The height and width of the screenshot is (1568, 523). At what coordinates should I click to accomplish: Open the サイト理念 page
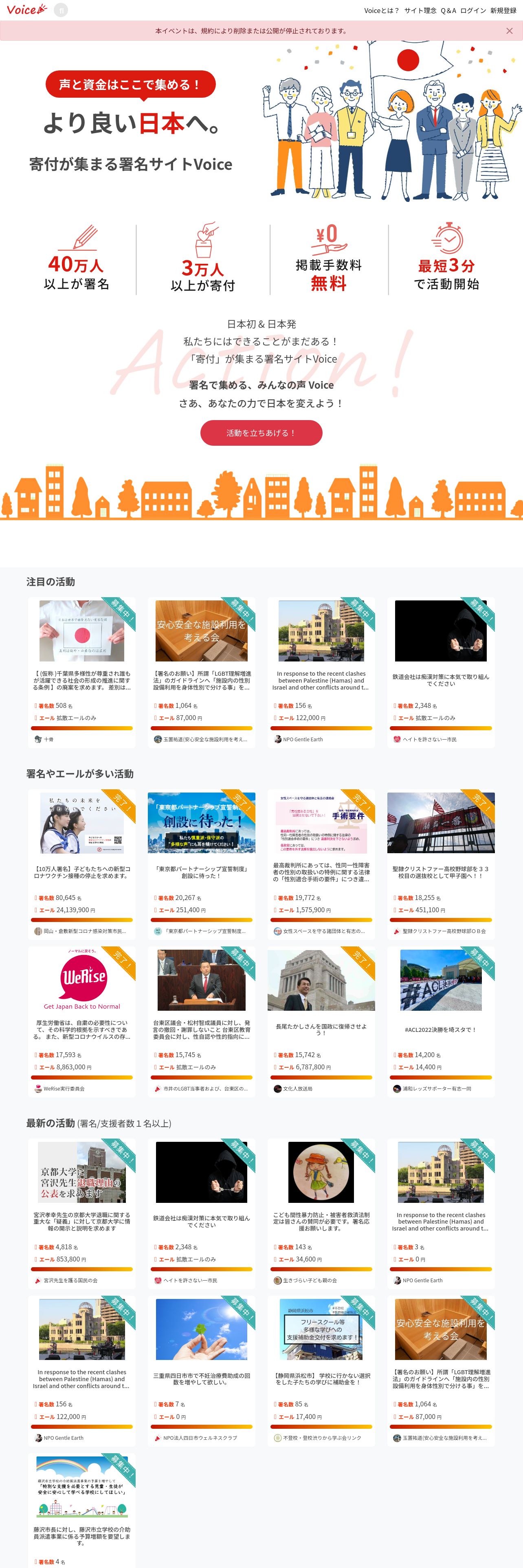pos(420,10)
